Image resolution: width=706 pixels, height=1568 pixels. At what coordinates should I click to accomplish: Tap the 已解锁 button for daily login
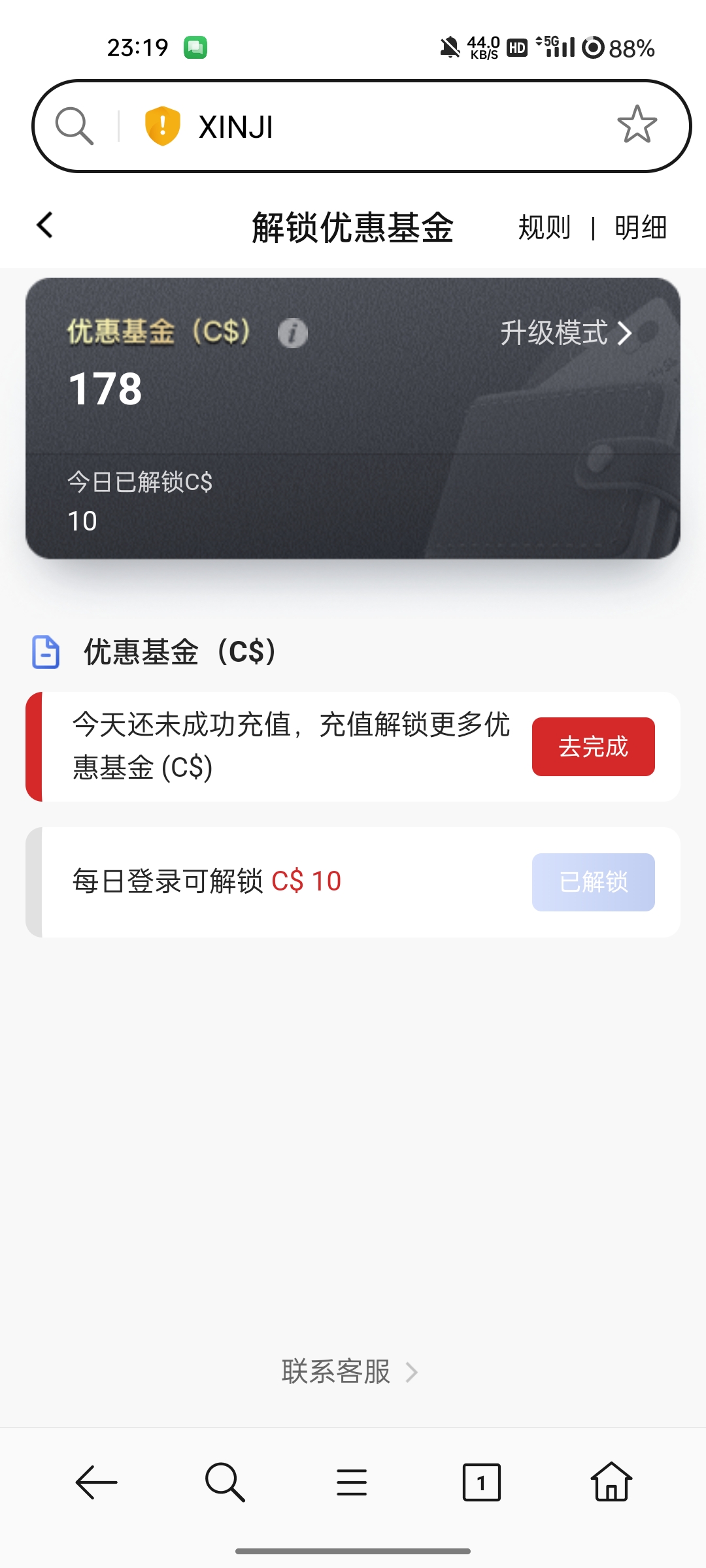(593, 882)
